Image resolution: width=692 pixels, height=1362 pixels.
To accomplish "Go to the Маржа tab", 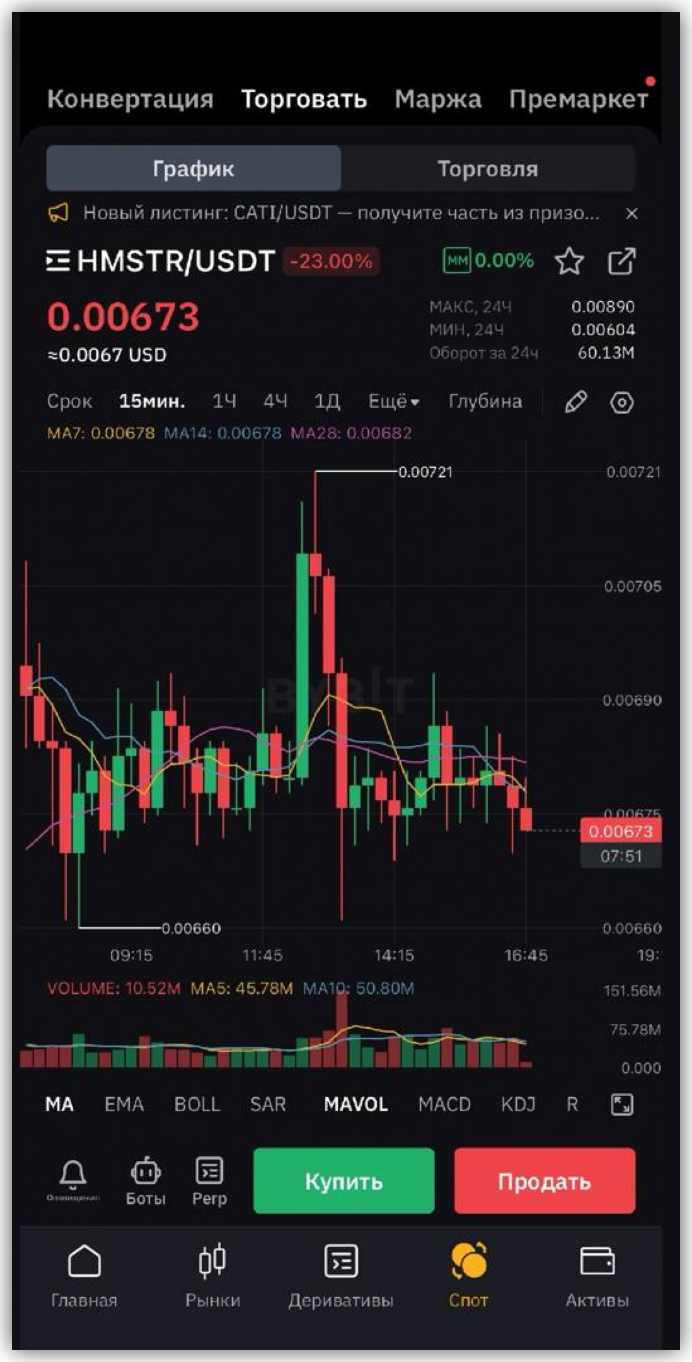I will 437,99.
